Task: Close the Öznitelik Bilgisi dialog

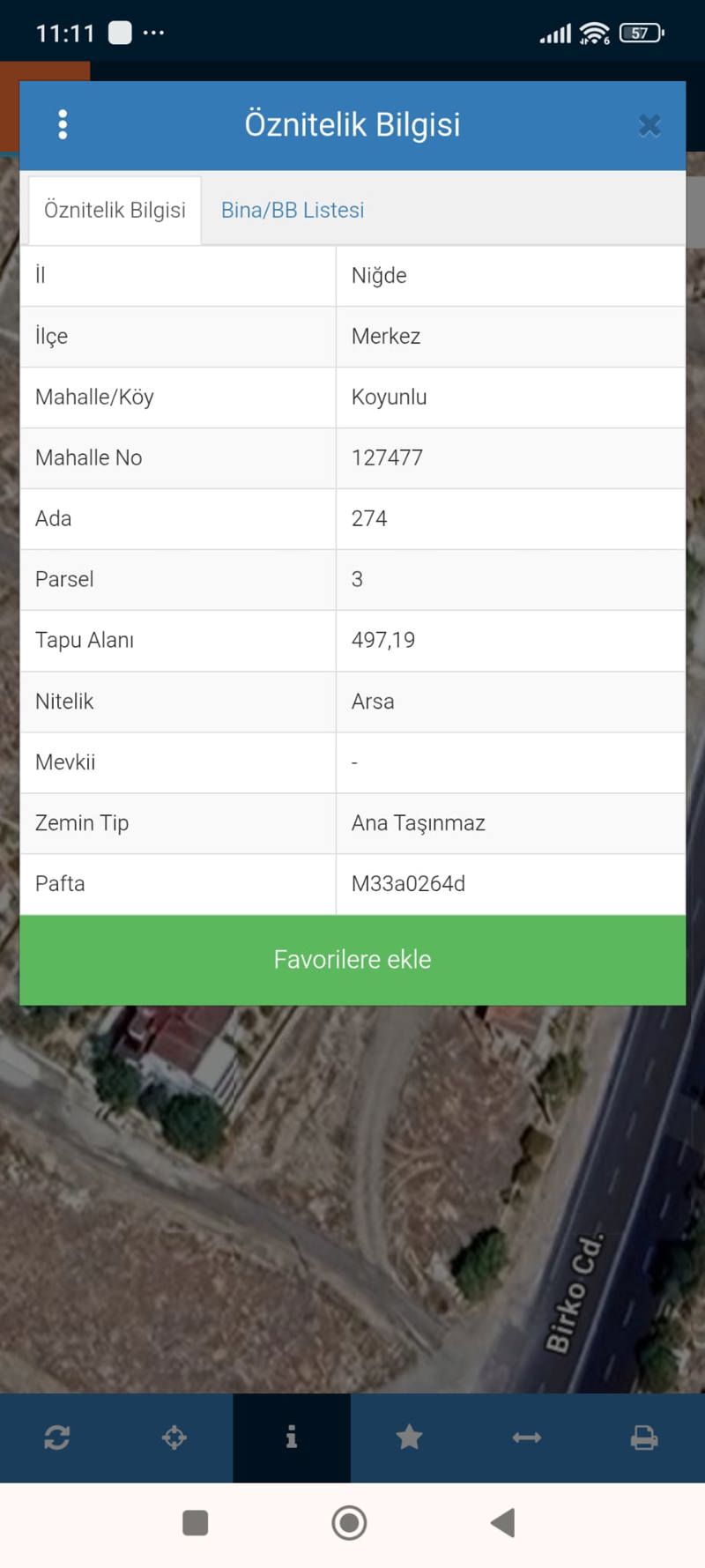Action: (649, 126)
